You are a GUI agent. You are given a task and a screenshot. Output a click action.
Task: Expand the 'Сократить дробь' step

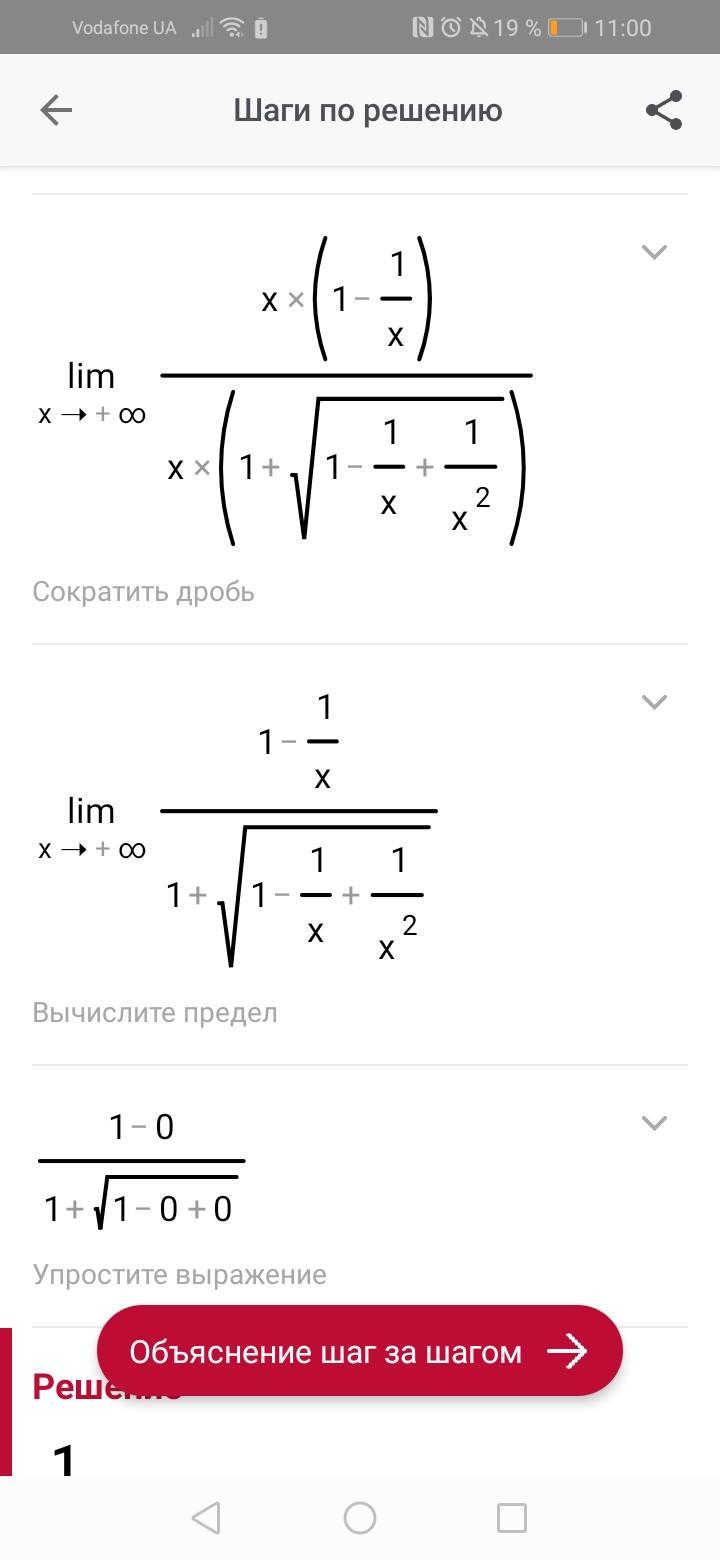(654, 252)
